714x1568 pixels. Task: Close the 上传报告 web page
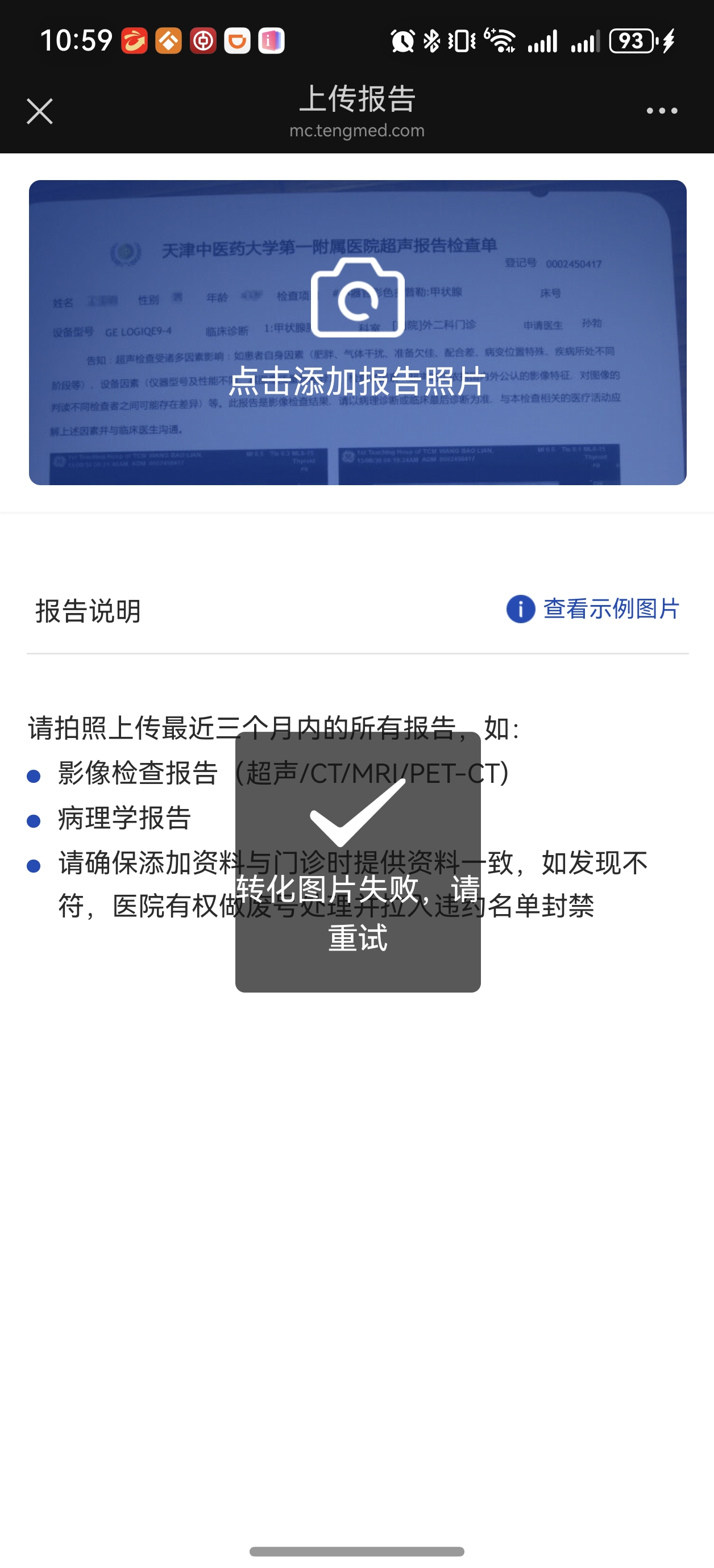(40, 111)
